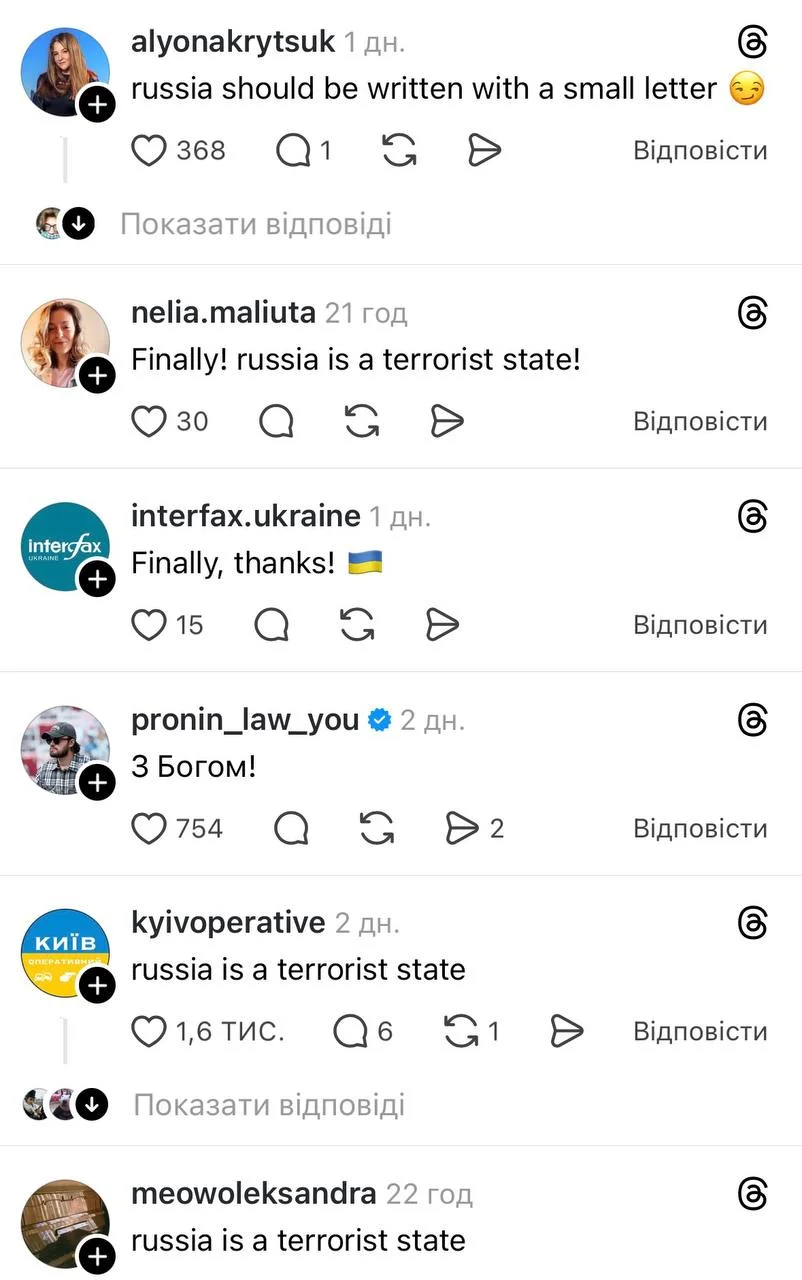The image size is (802, 1280).
Task: Repost the interfax.ukraine comment
Action: click(x=357, y=626)
